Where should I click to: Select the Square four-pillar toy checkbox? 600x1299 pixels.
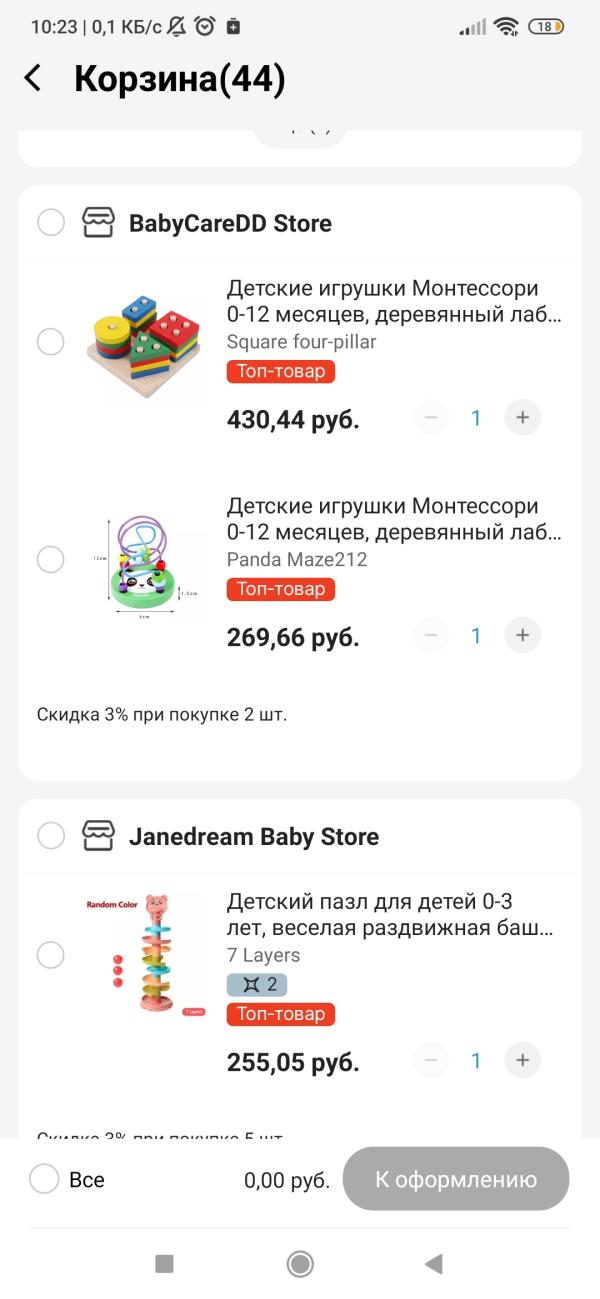51,342
